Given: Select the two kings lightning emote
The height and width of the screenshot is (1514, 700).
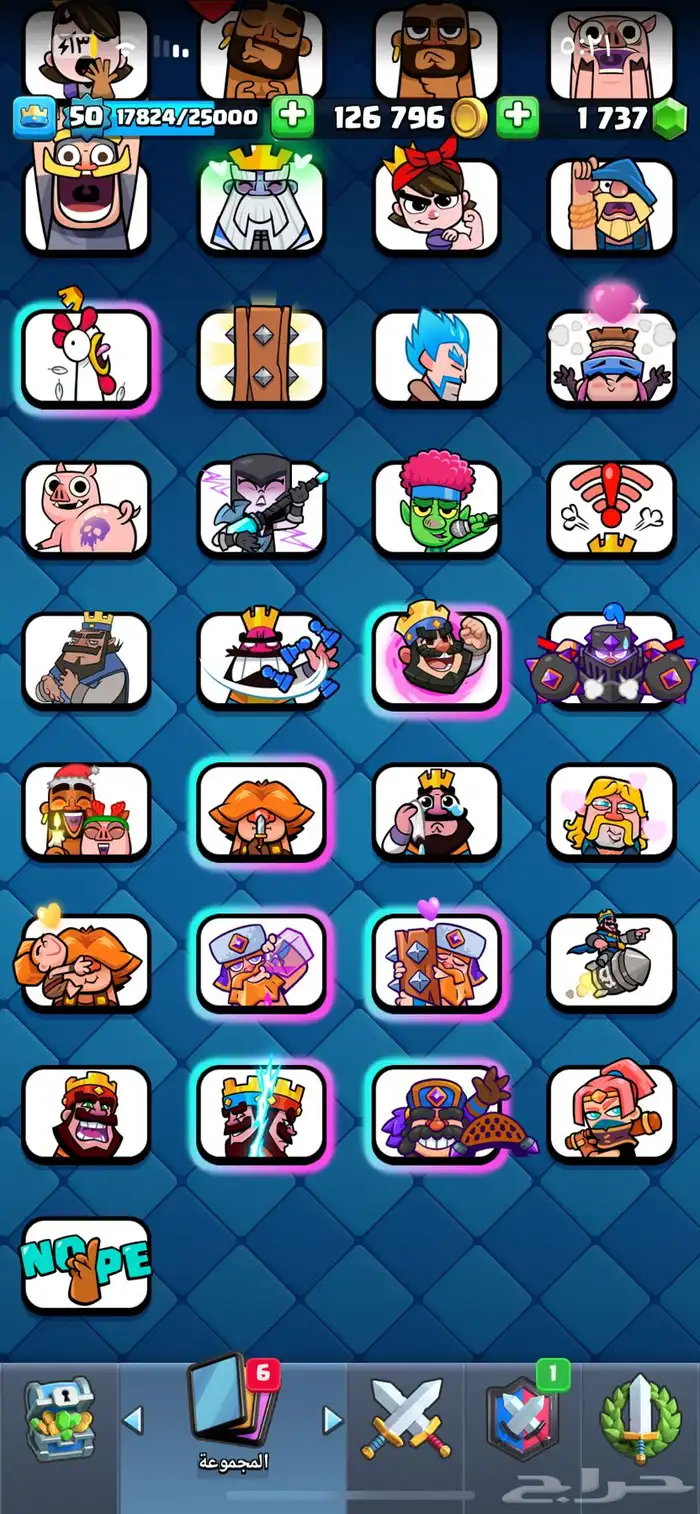Looking at the screenshot, I should (262, 1113).
